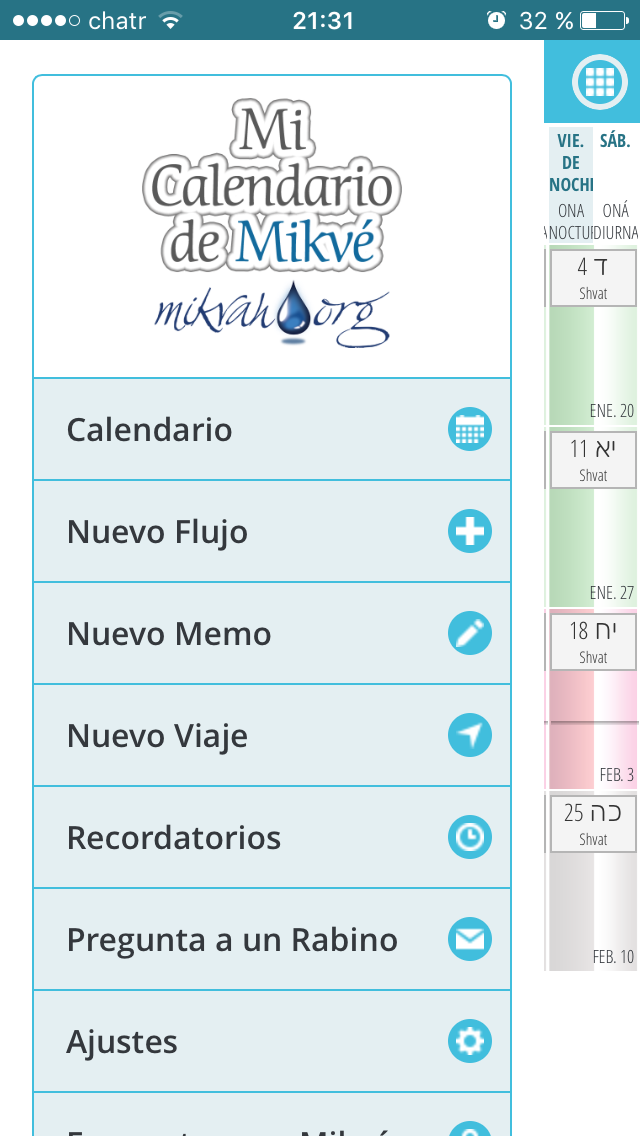The height and width of the screenshot is (1136, 640).
Task: Go to Ajustes settings
Action: [272, 1042]
